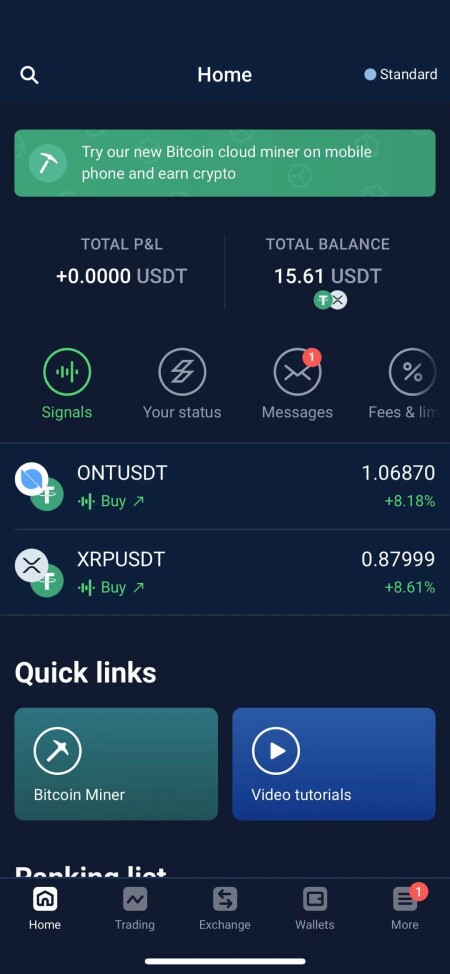This screenshot has width=450, height=974.
Task: Tap the Standard account selector
Action: [x=401, y=75]
